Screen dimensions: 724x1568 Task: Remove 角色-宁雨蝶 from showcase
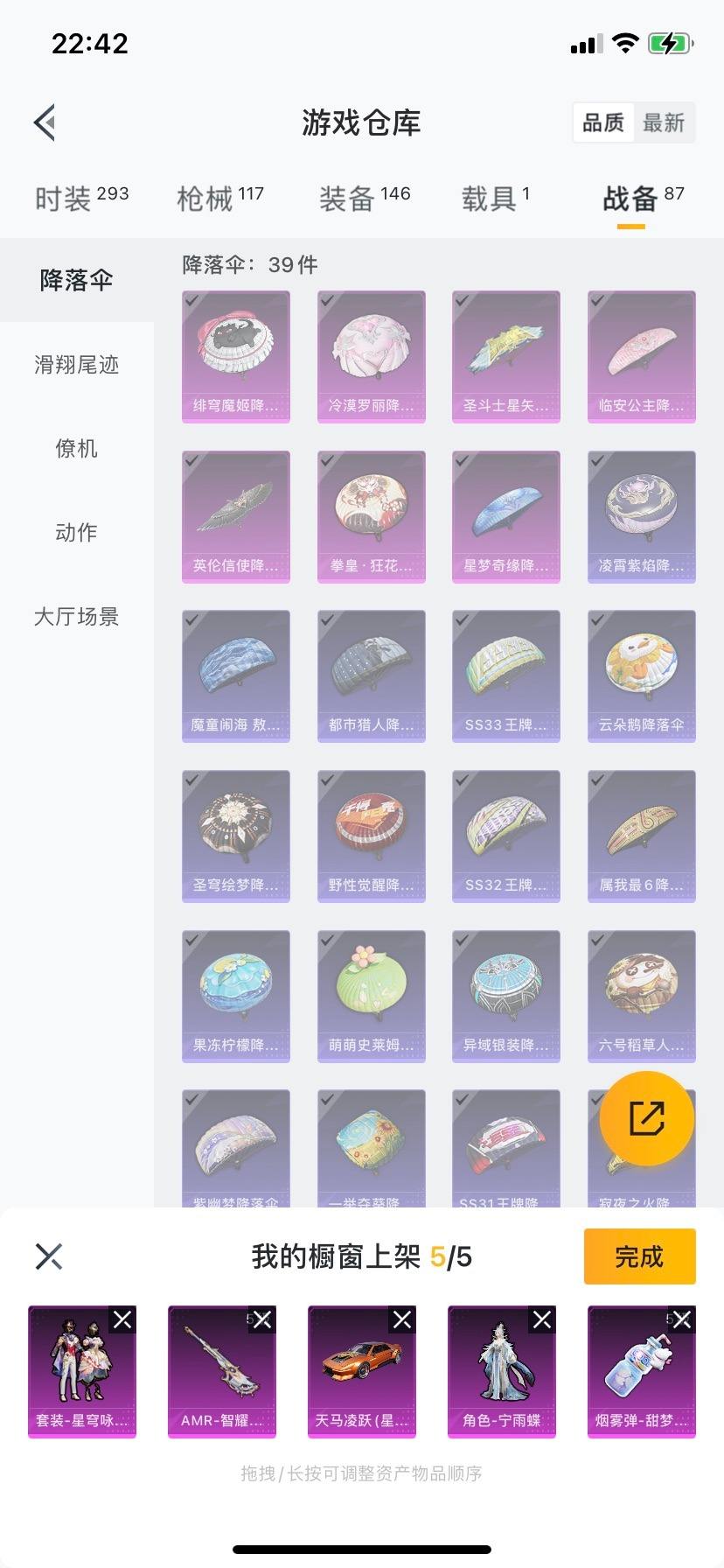(x=542, y=1319)
